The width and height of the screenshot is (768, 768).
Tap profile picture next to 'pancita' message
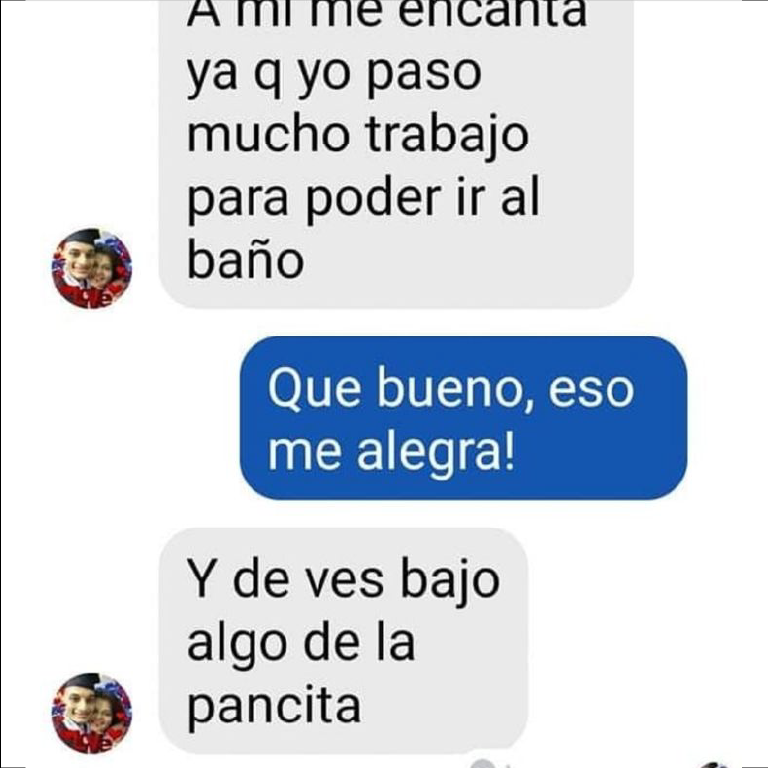click(x=91, y=712)
